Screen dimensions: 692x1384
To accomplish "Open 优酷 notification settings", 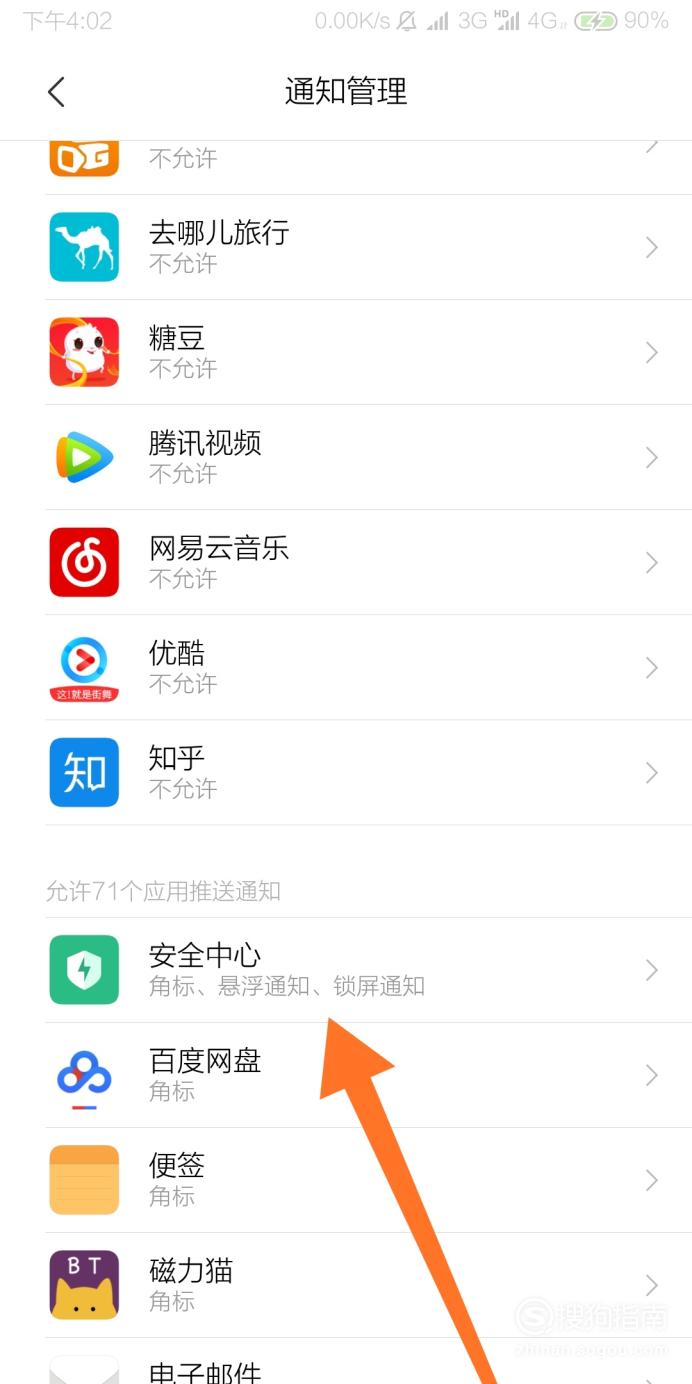I will (x=346, y=667).
